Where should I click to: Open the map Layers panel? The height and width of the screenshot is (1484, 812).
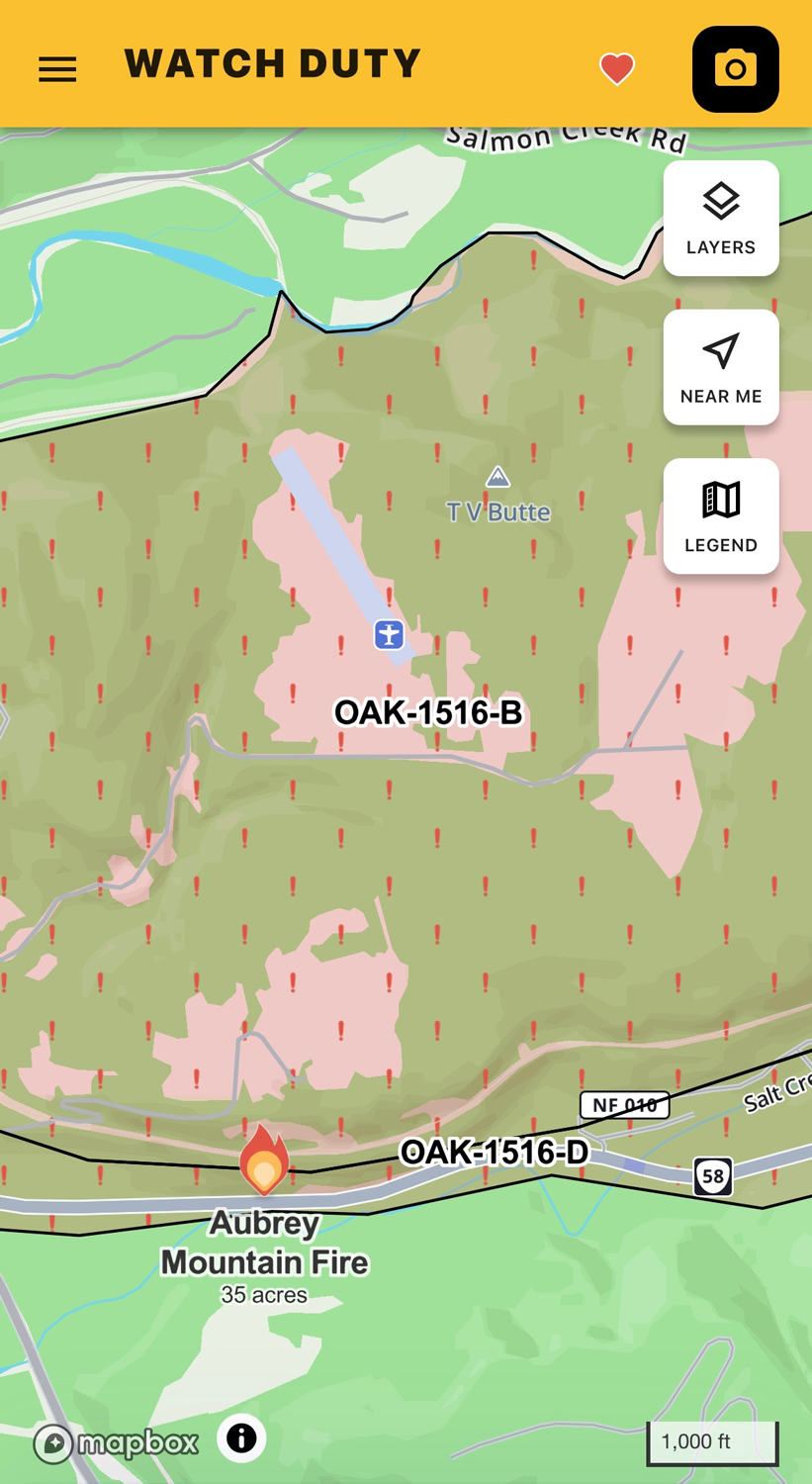721,219
